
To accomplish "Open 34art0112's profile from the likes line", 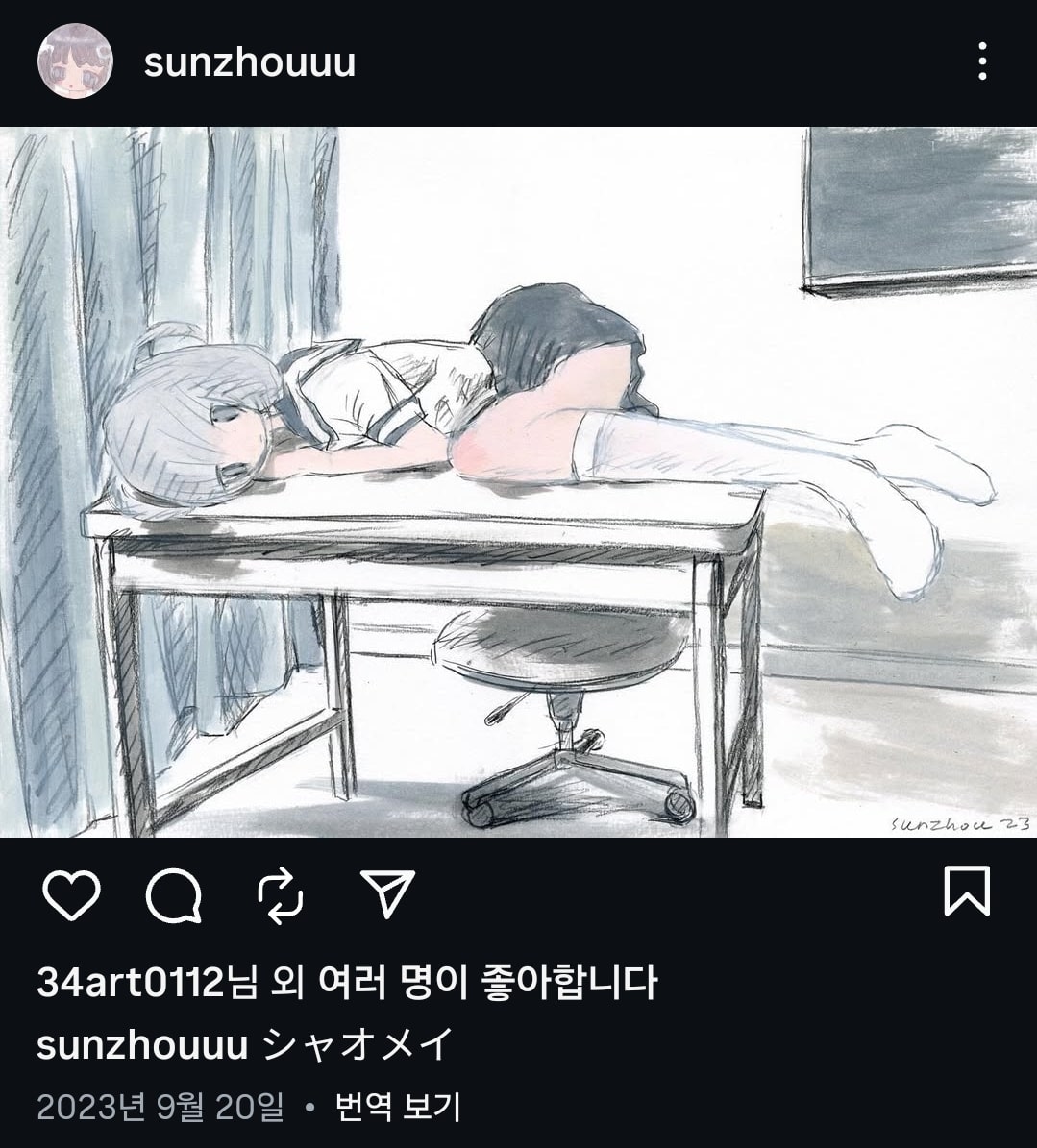I will point(130,982).
